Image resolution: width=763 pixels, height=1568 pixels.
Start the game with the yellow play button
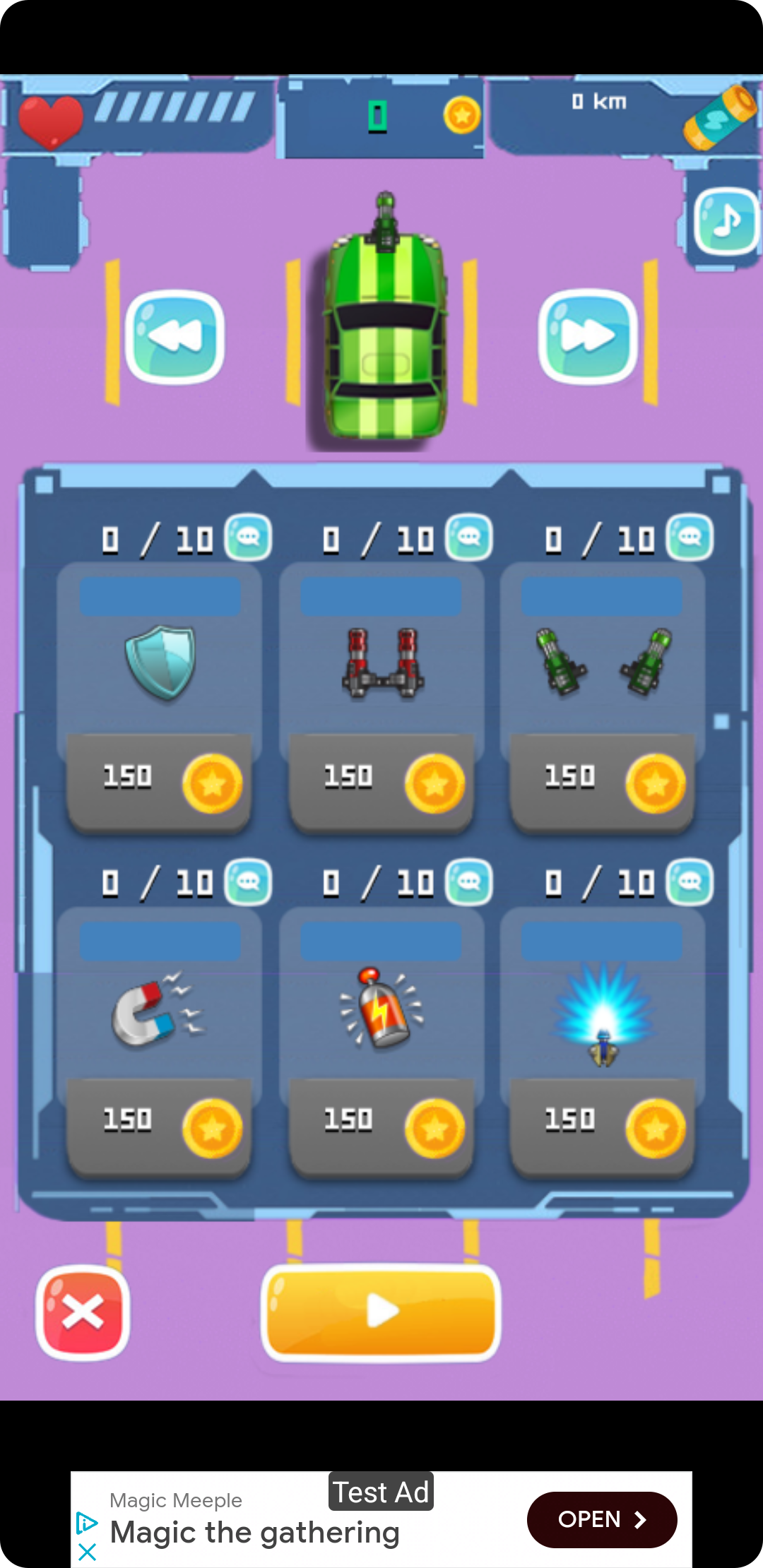(x=381, y=1312)
